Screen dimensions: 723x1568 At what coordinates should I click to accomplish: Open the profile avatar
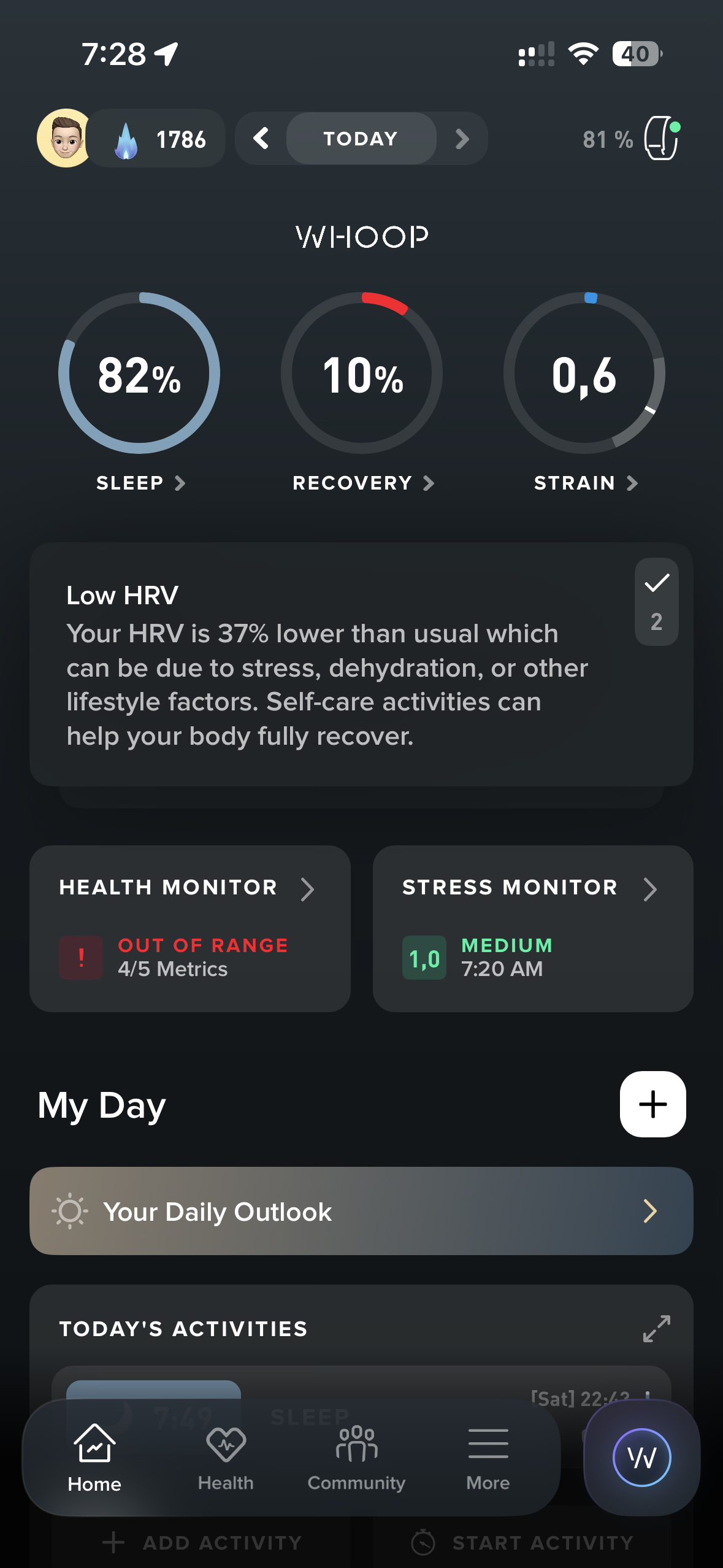coord(64,139)
